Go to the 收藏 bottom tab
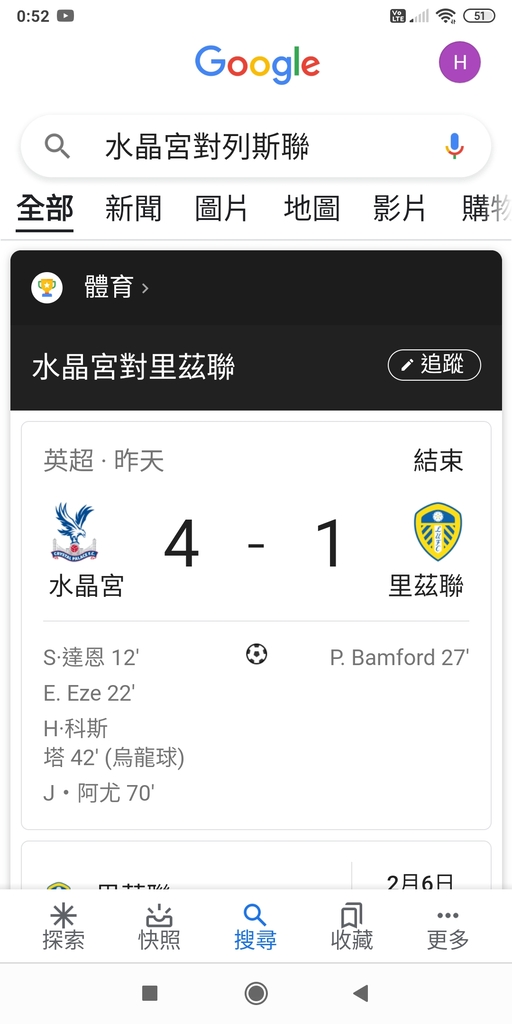 (x=352, y=927)
